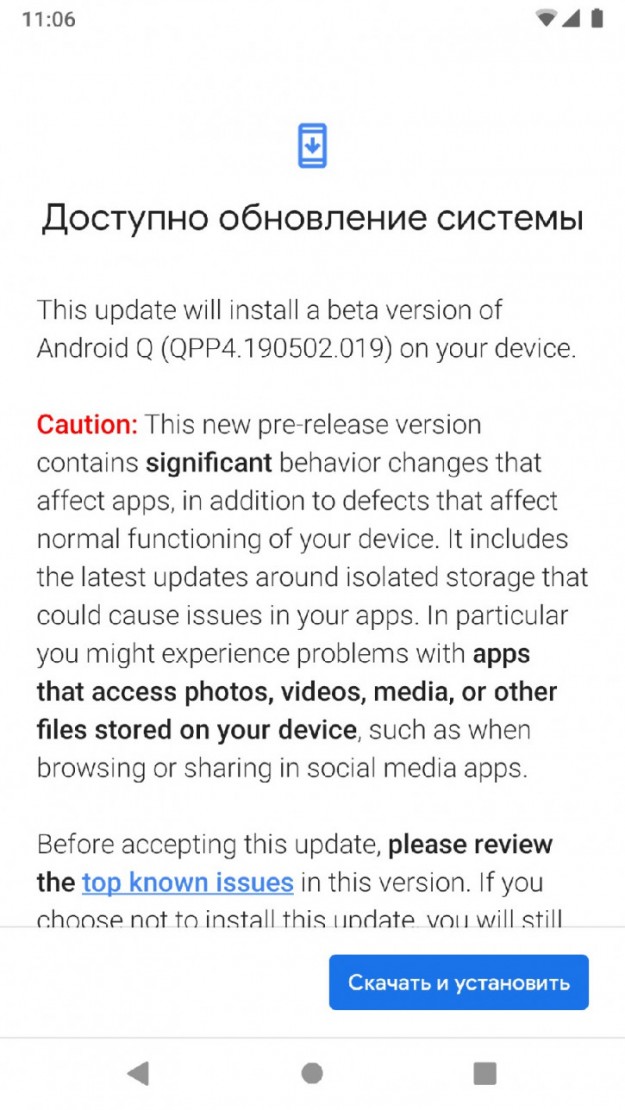This screenshot has height=1110, width=625.
Task: Open recent apps overview
Action: (x=485, y=1074)
